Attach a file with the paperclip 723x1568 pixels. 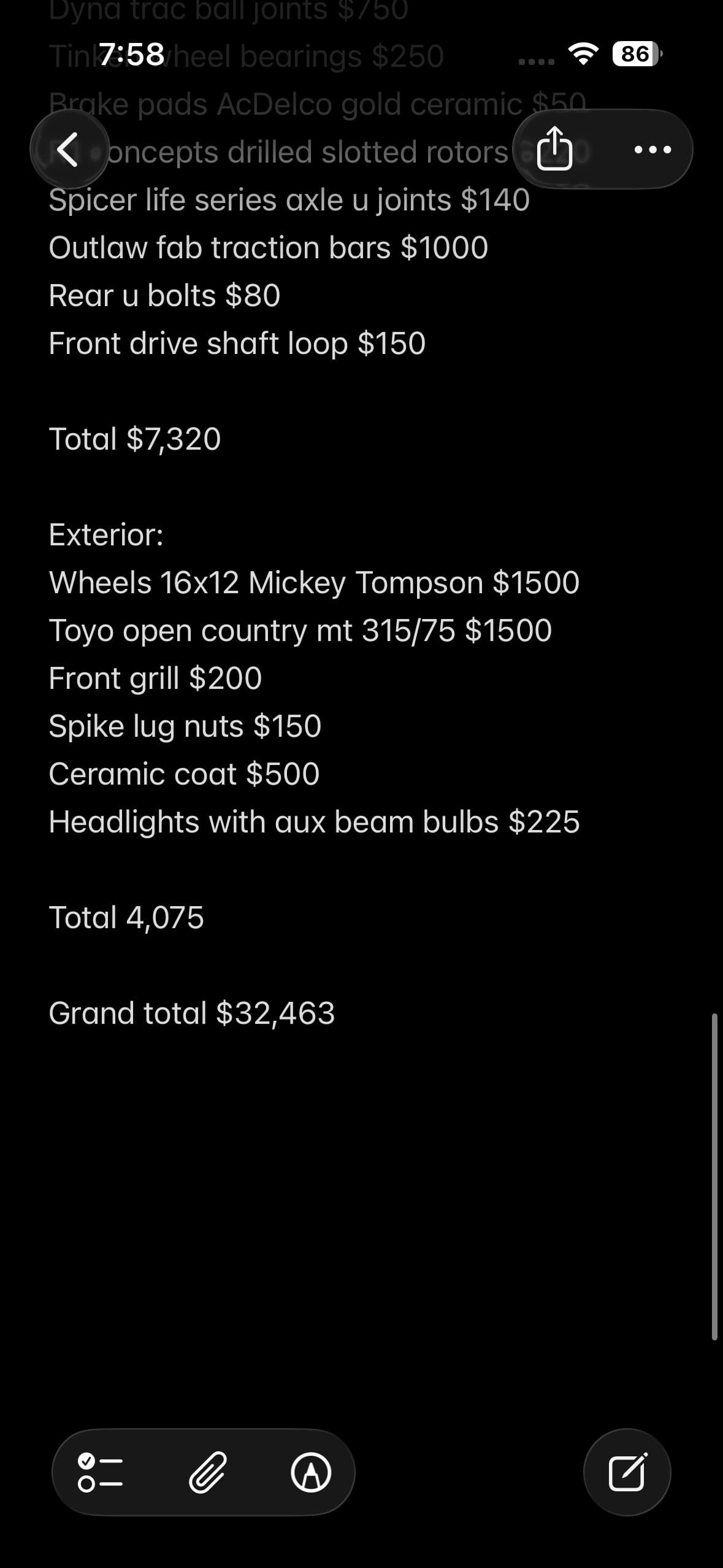coord(207,1472)
